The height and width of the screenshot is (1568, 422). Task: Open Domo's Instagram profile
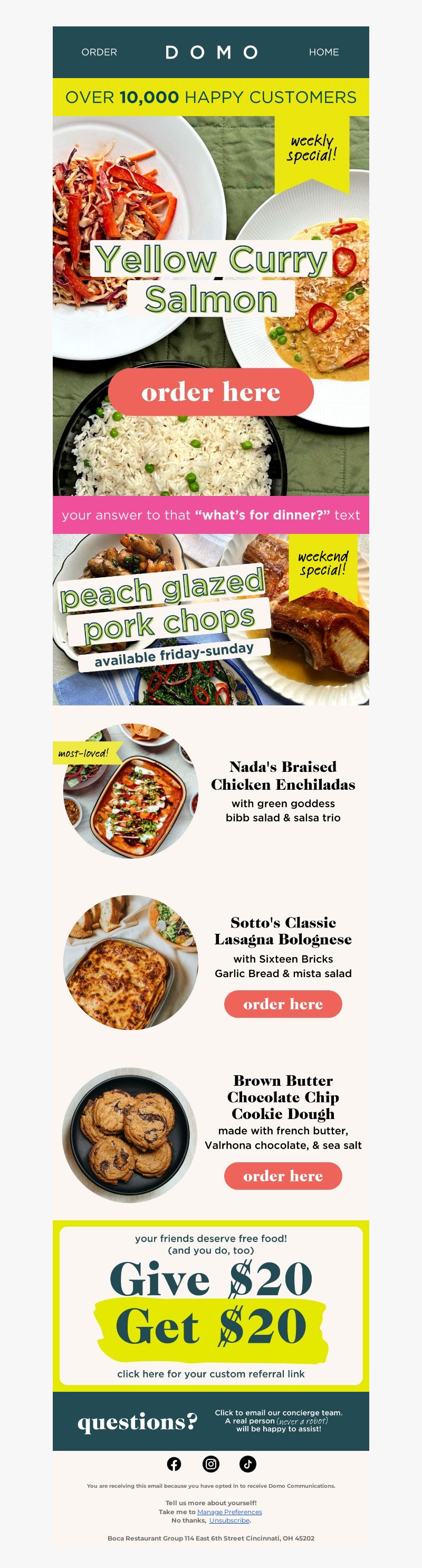(210, 1464)
